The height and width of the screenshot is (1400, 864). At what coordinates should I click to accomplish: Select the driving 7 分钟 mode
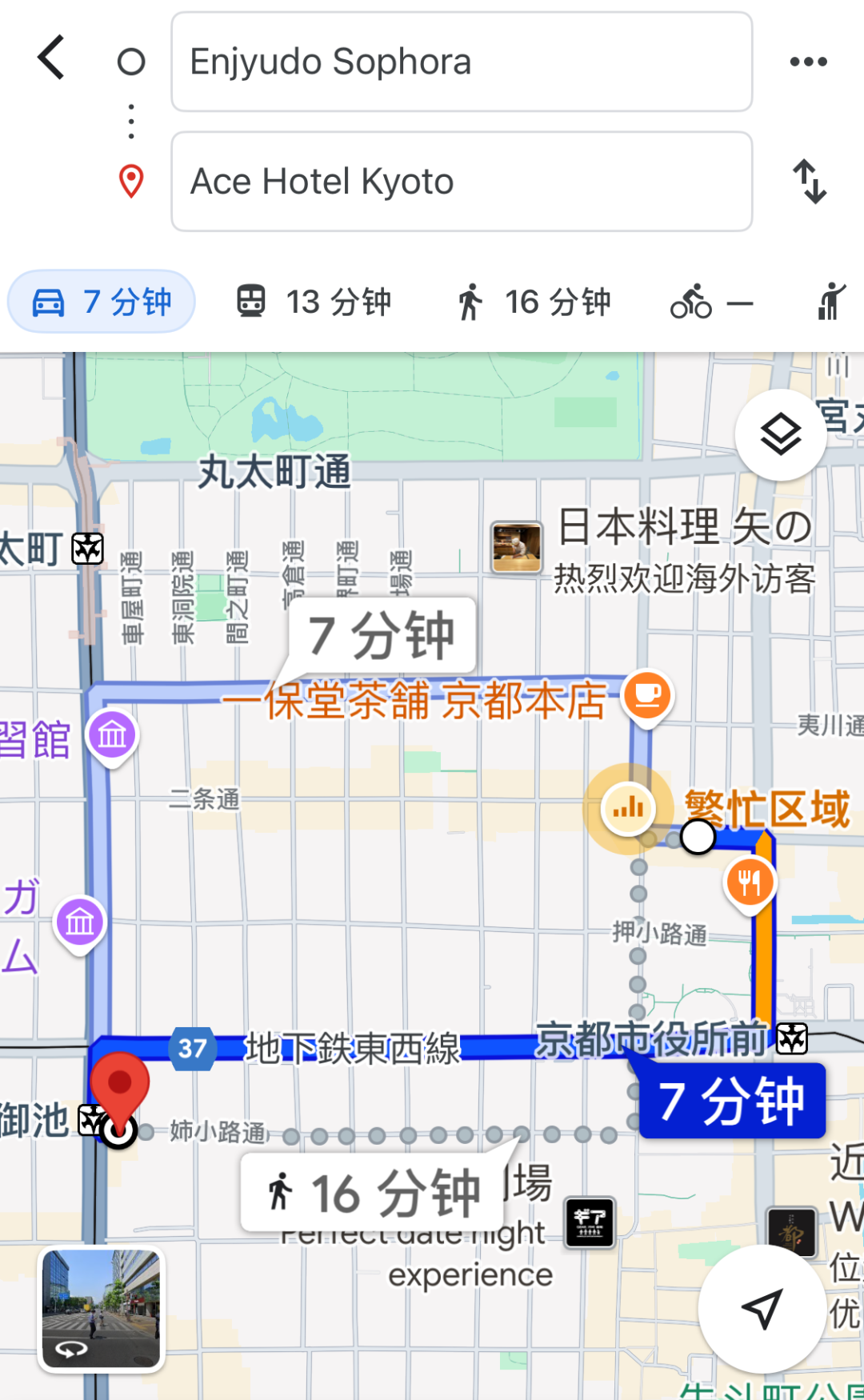102,302
